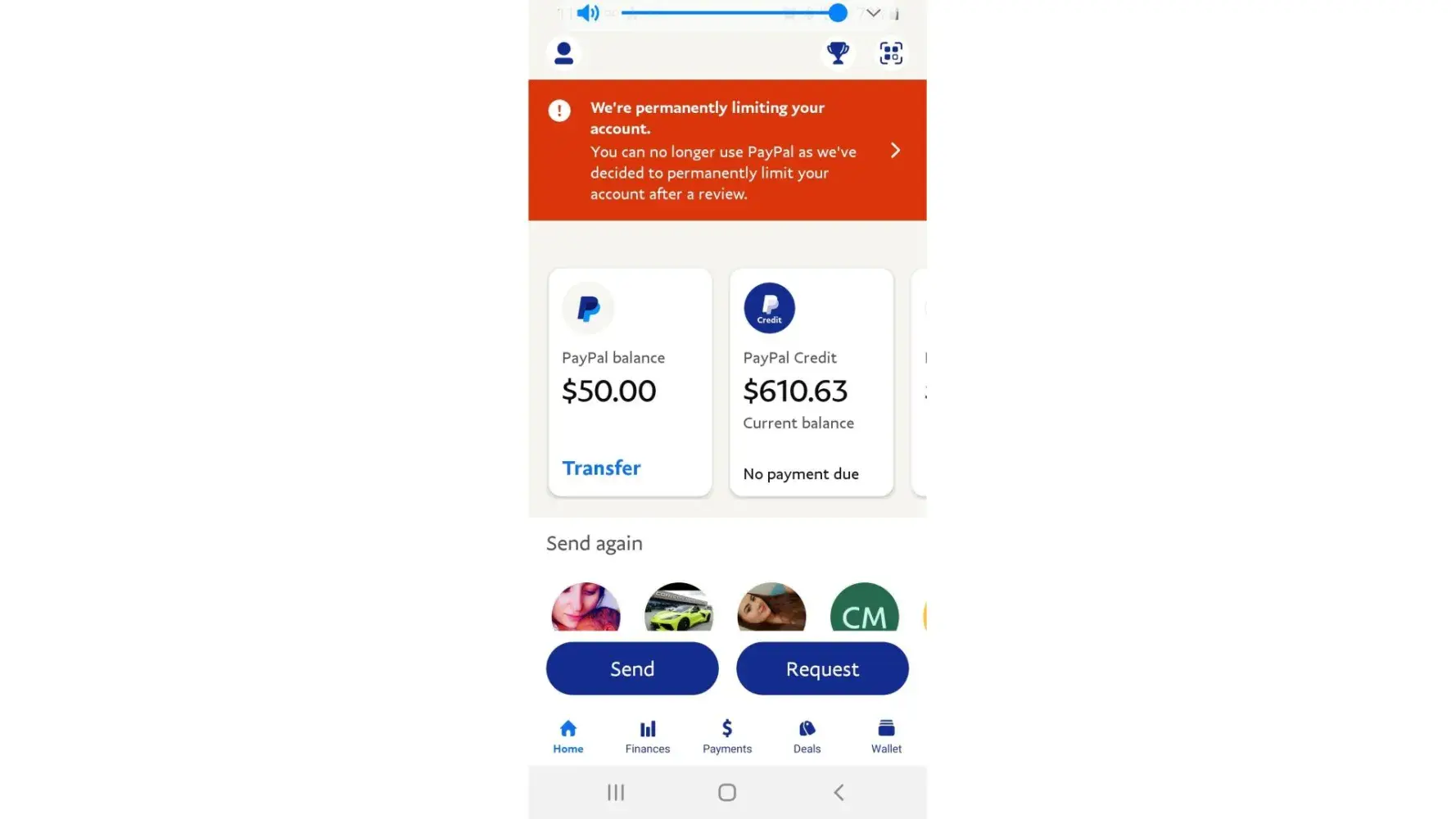Tap Transfer on the PayPal balance card
Image resolution: width=1456 pixels, height=819 pixels.
(601, 468)
